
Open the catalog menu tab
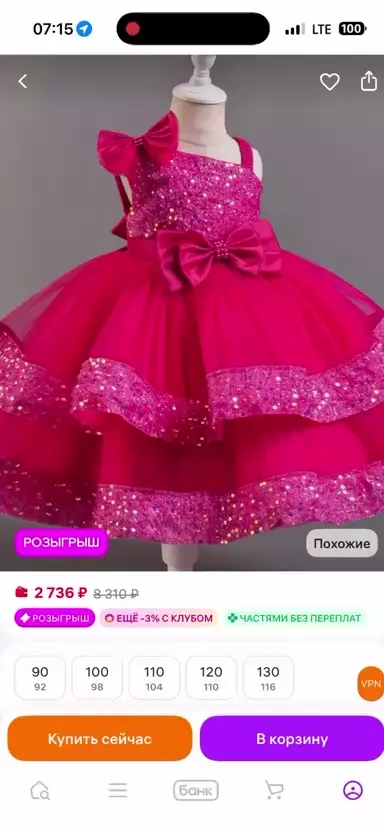118,791
